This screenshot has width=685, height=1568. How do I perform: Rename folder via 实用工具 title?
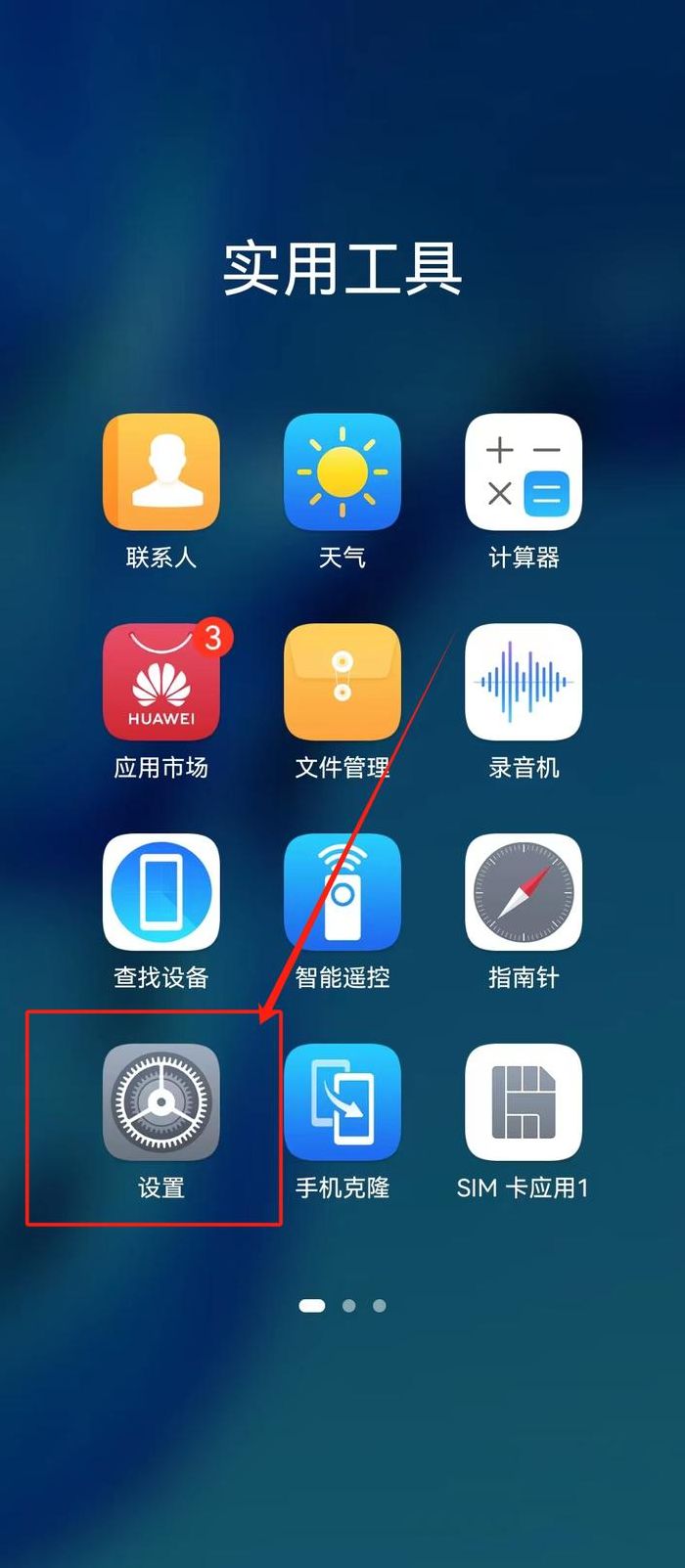click(x=342, y=268)
